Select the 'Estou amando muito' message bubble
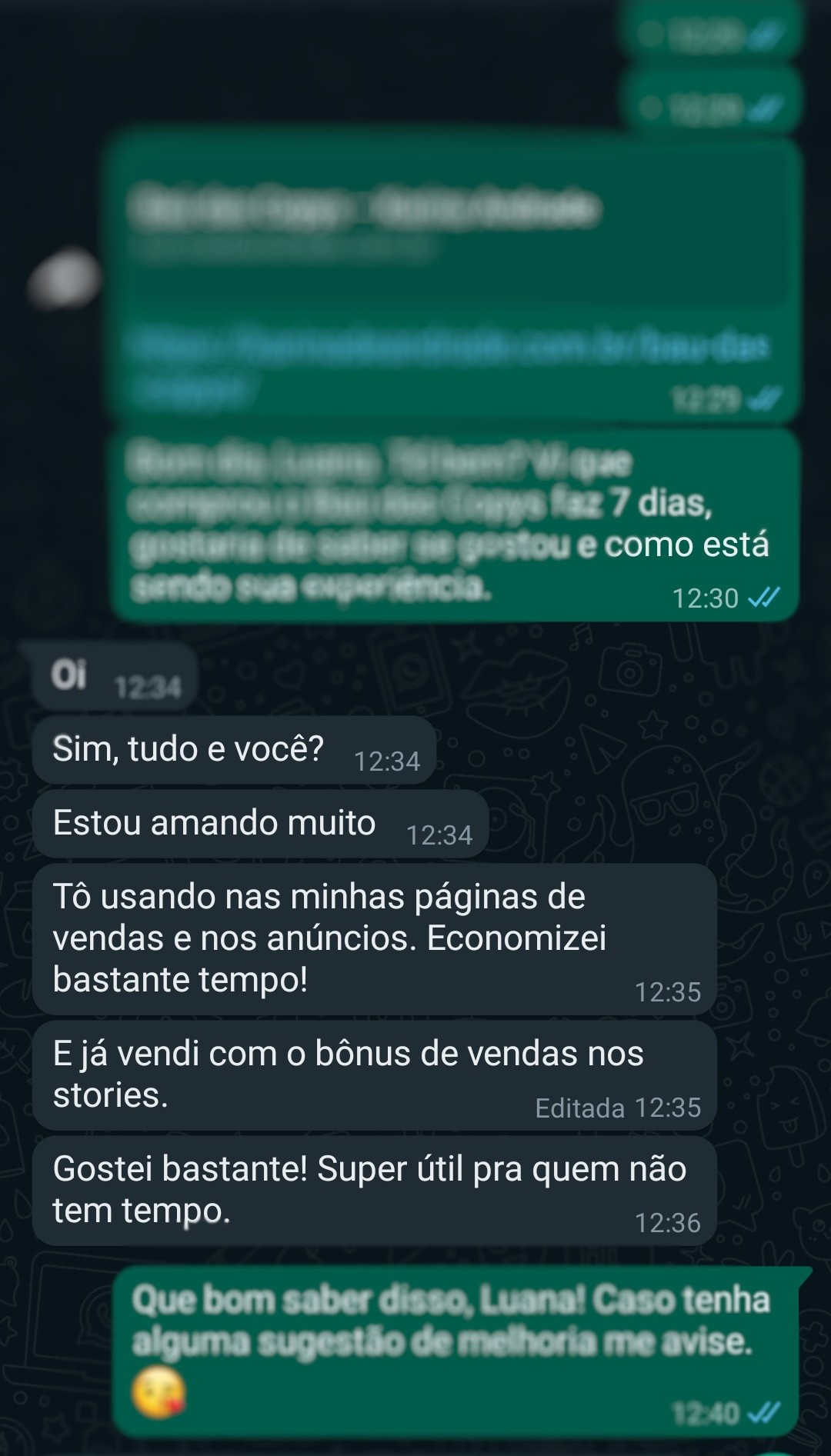This screenshot has width=831, height=1456. click(262, 825)
